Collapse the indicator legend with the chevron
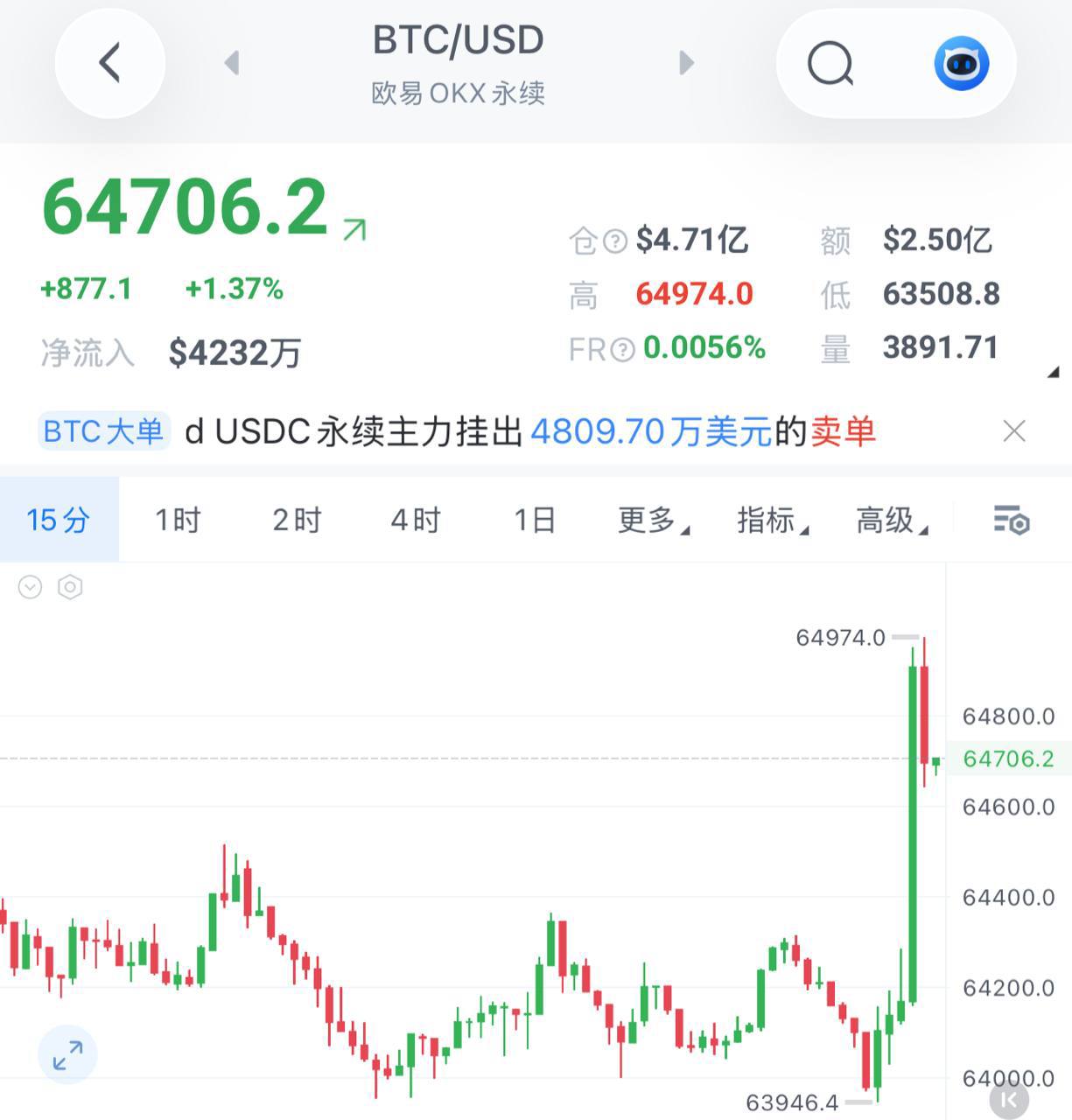This screenshot has height=1120, width=1072. (x=30, y=587)
